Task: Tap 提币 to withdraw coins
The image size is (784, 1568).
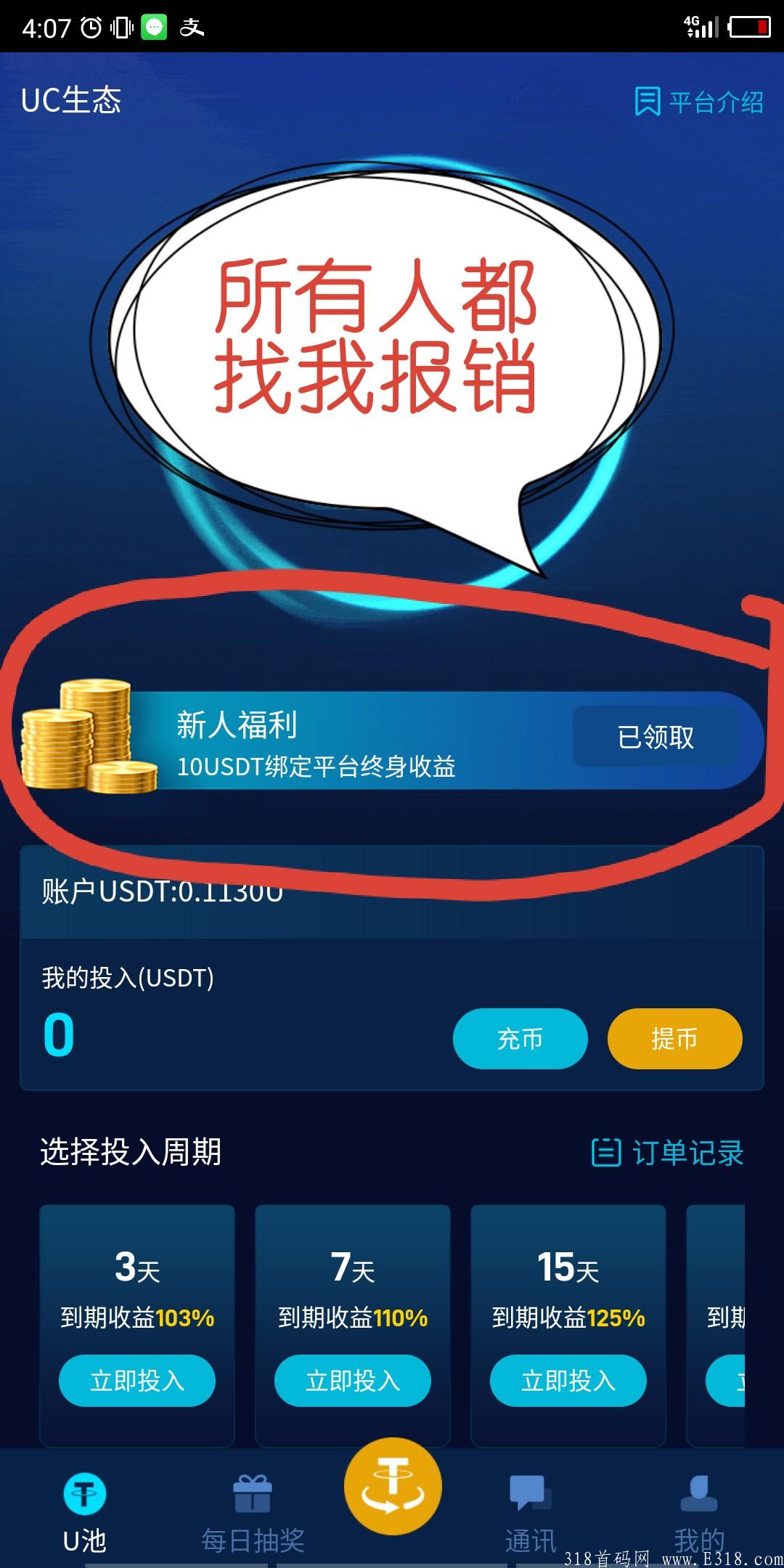Action: 674,1038
